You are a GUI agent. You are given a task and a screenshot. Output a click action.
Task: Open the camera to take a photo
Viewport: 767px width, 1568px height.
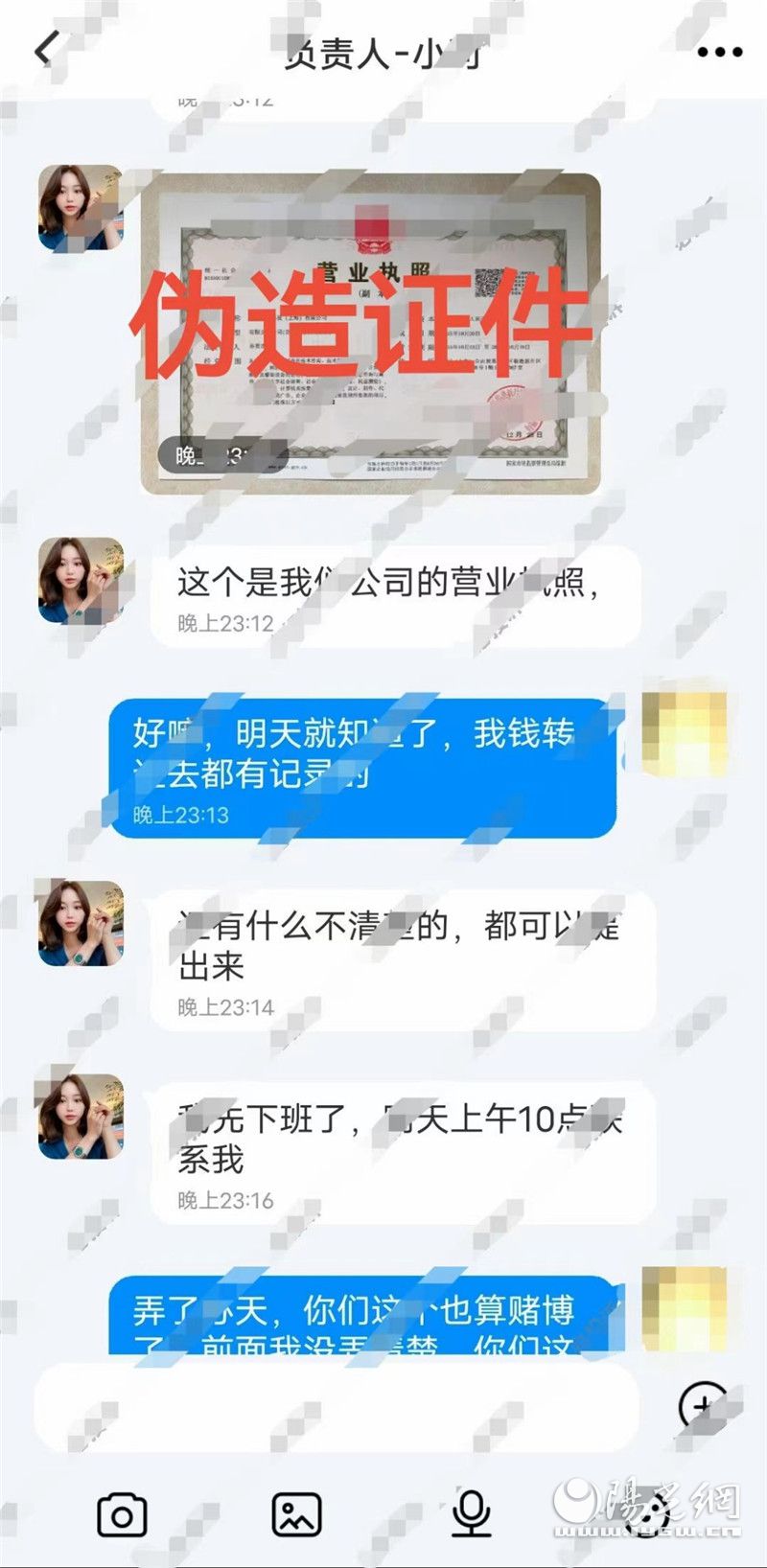122,1515
